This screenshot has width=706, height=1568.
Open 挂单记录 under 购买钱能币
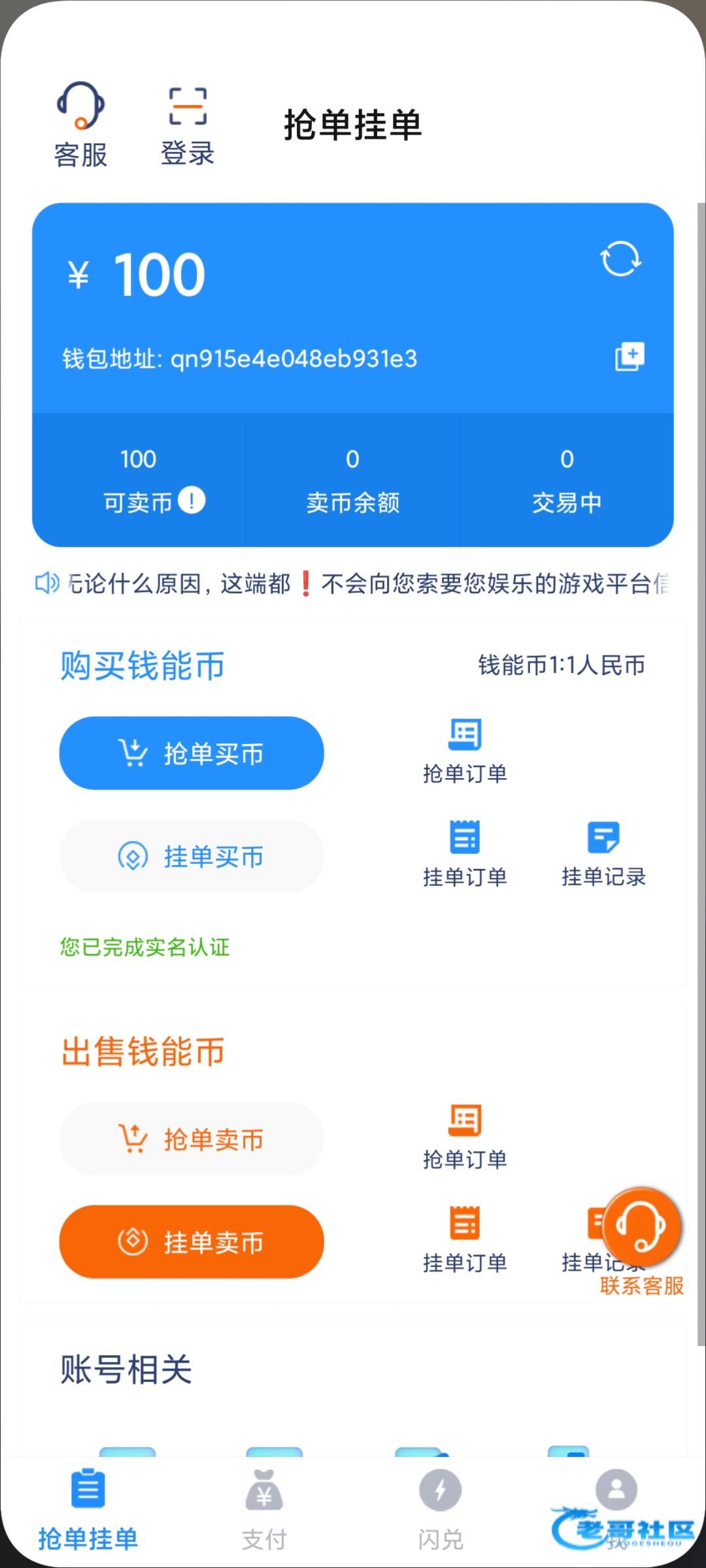(x=603, y=853)
